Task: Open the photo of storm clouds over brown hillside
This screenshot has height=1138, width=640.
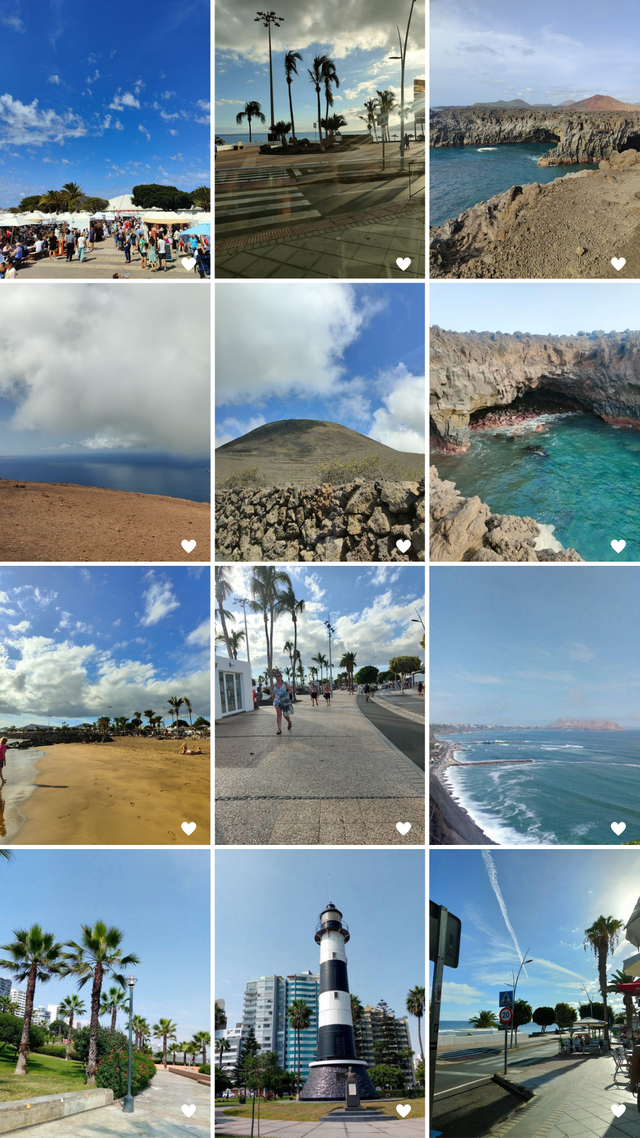Action: 104,422
